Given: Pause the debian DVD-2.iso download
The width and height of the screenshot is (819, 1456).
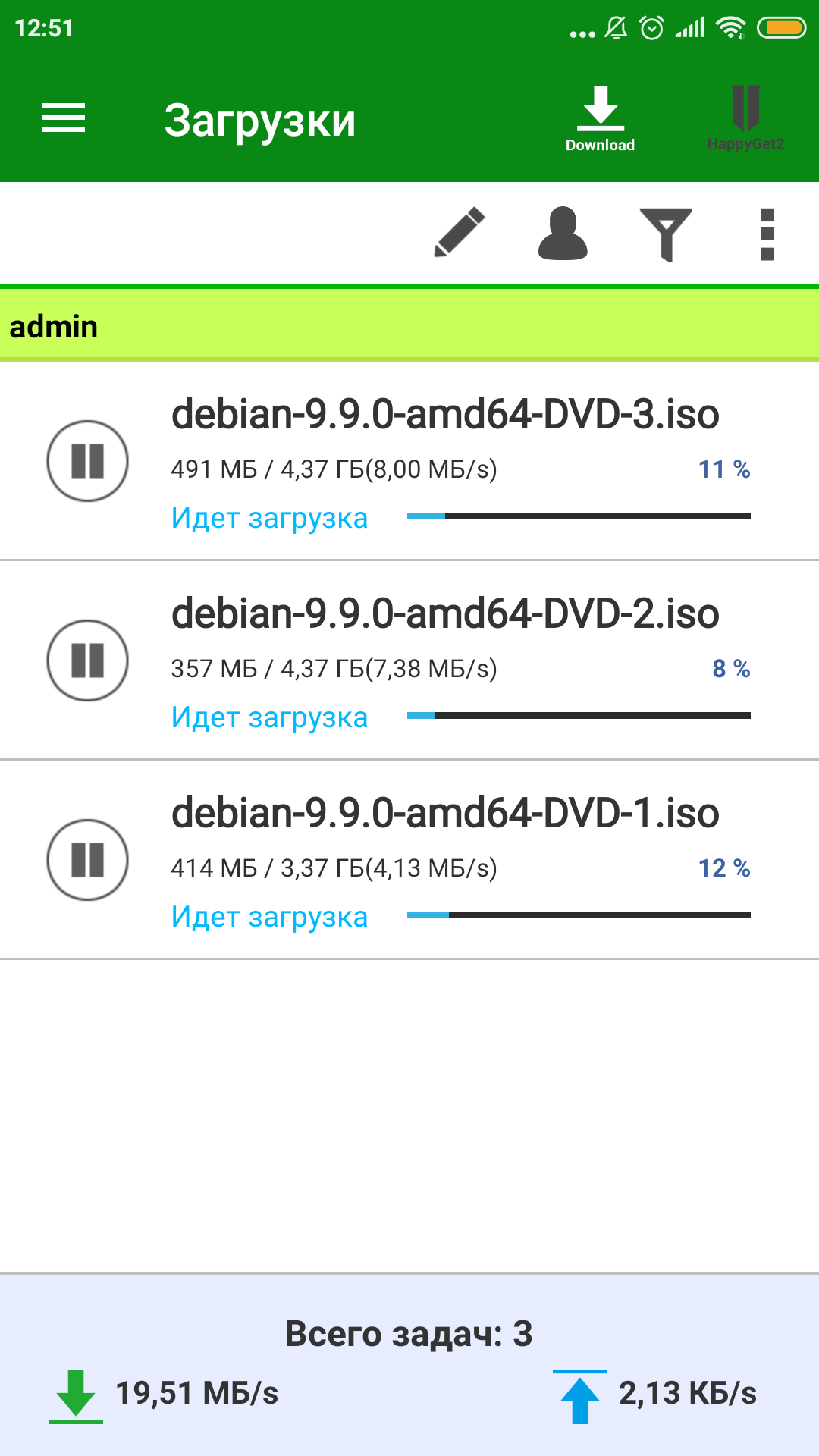Looking at the screenshot, I should (88, 661).
